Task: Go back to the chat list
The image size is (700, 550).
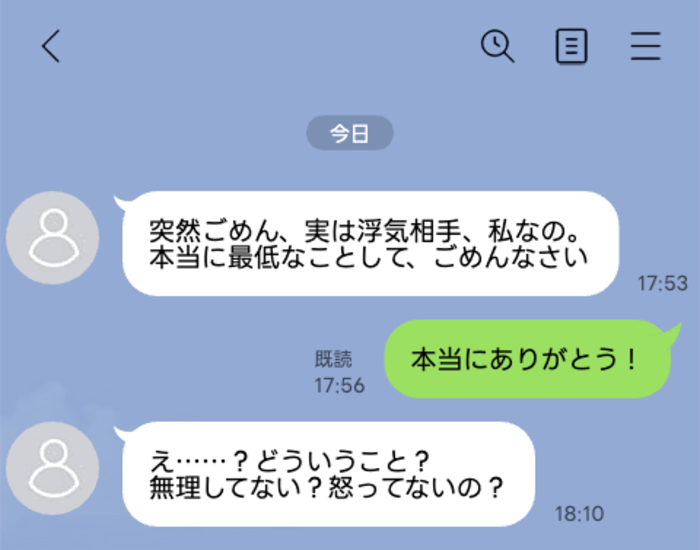Action: click(x=51, y=46)
